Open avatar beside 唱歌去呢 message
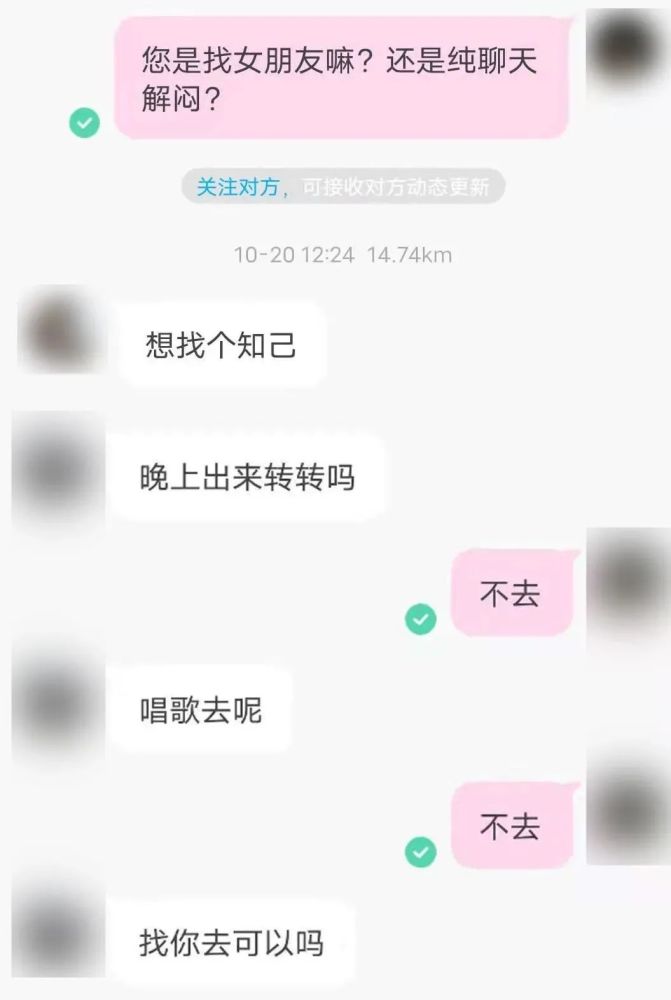Screen dimensions: 671x1000 pos(56,699)
